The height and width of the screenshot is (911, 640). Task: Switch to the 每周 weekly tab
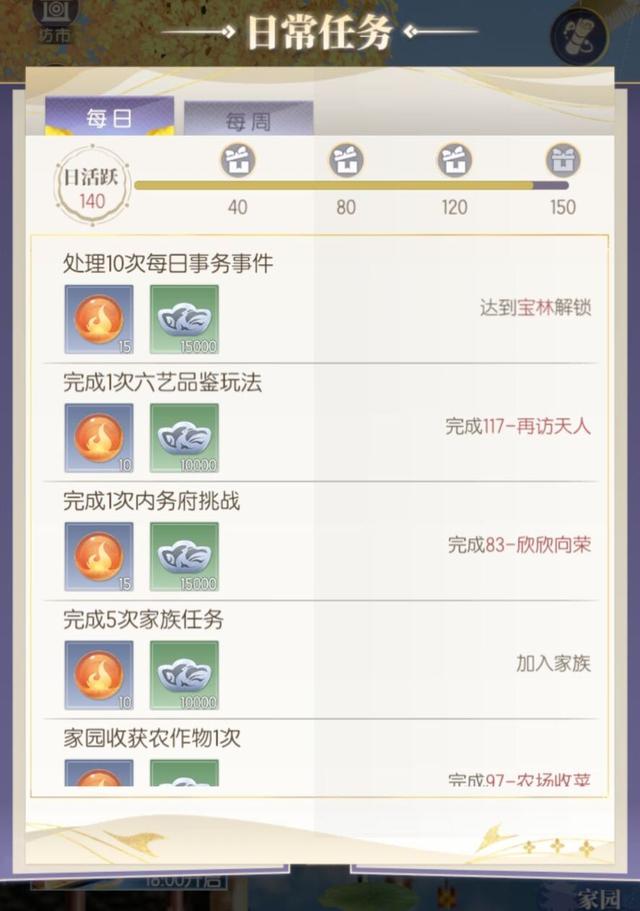point(248,121)
